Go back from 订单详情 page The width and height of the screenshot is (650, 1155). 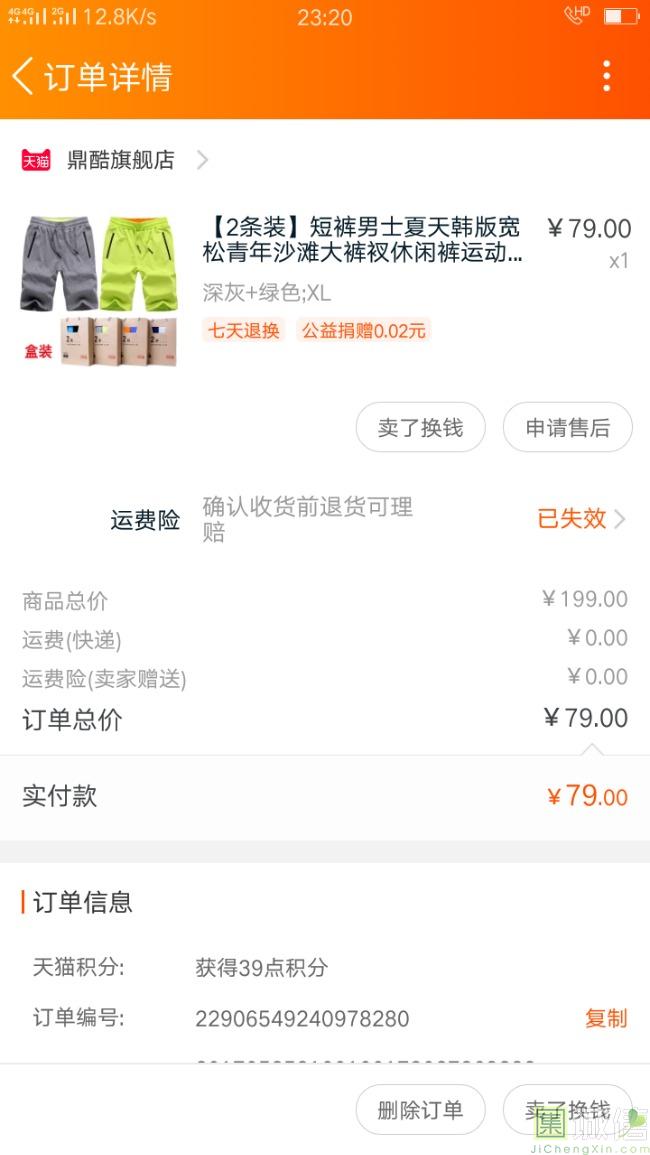(x=24, y=76)
